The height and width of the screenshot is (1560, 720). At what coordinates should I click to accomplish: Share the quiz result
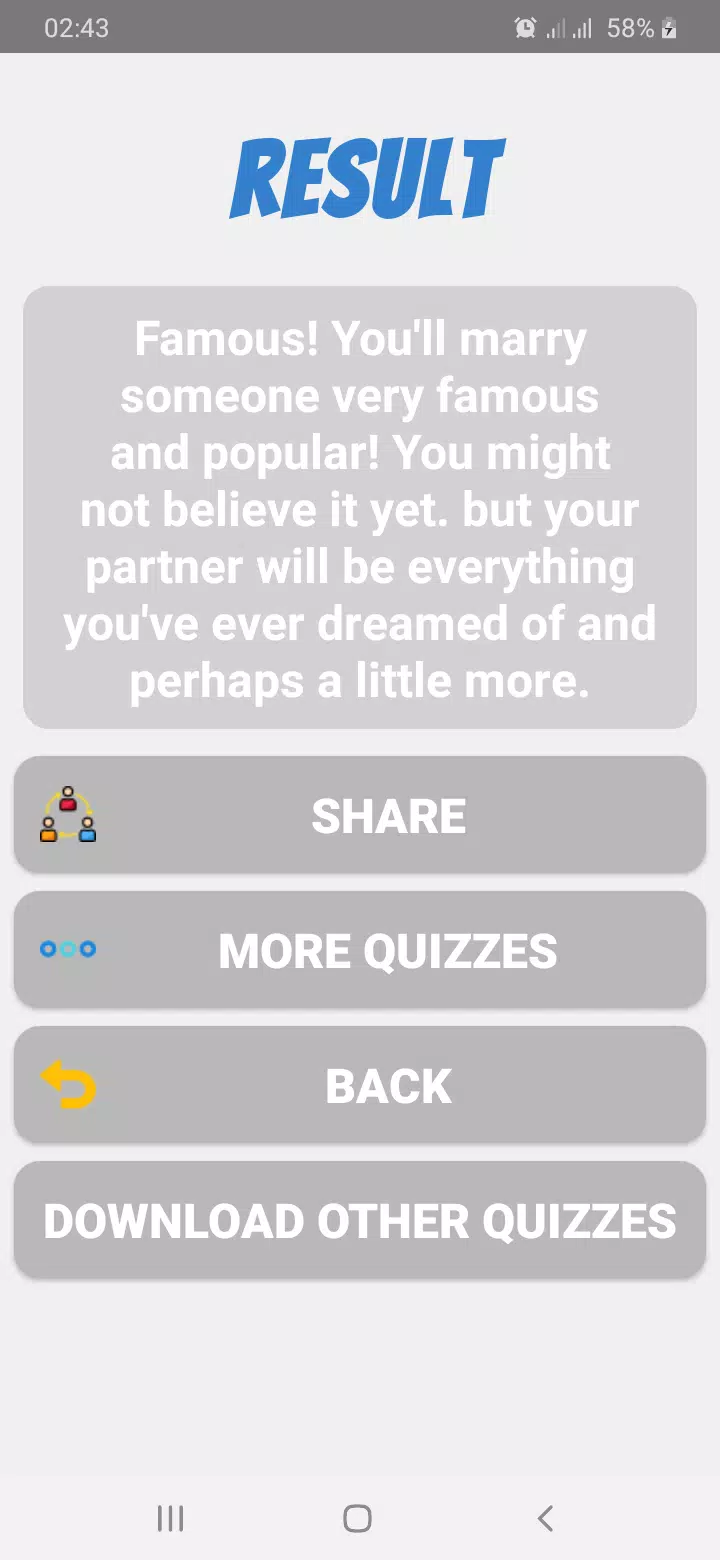360,815
